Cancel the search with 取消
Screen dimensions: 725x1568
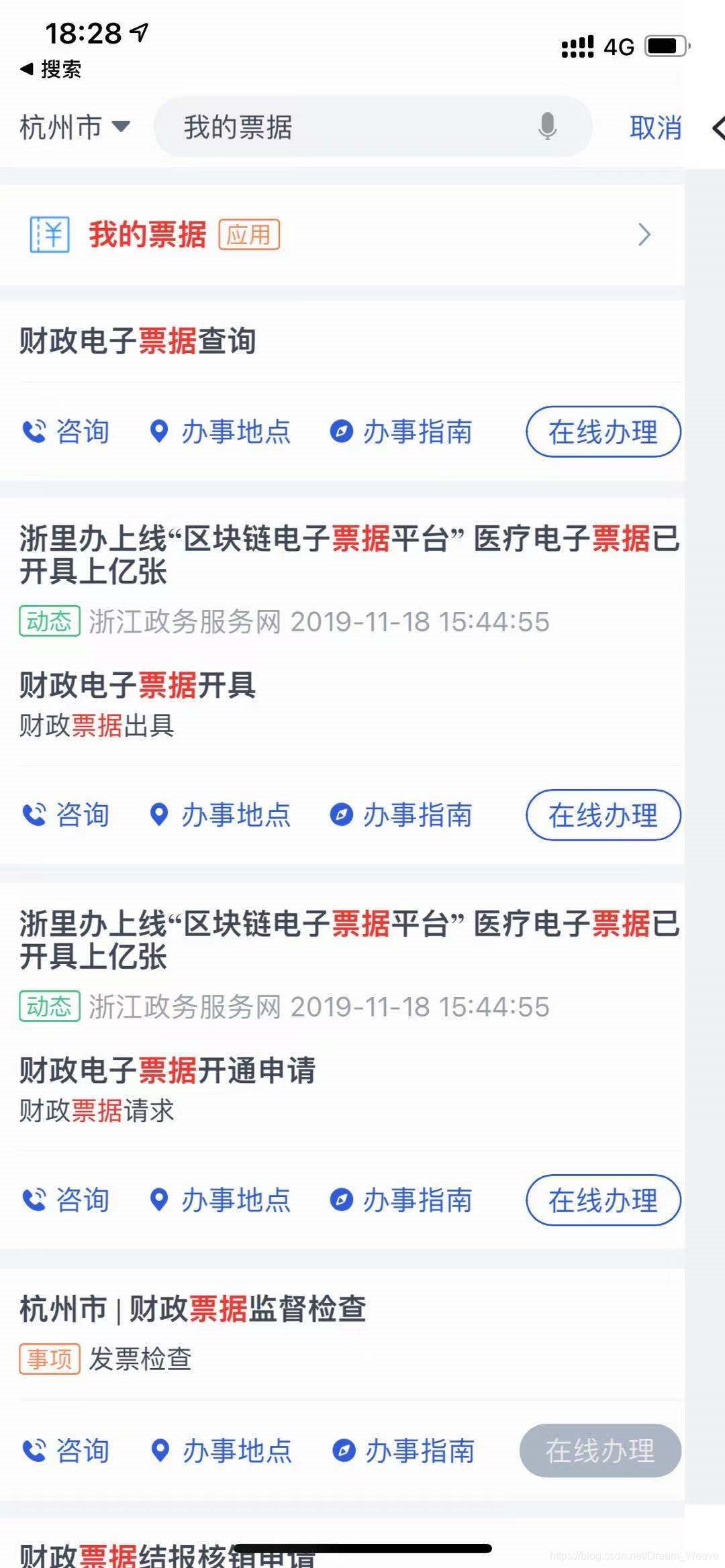tap(655, 127)
